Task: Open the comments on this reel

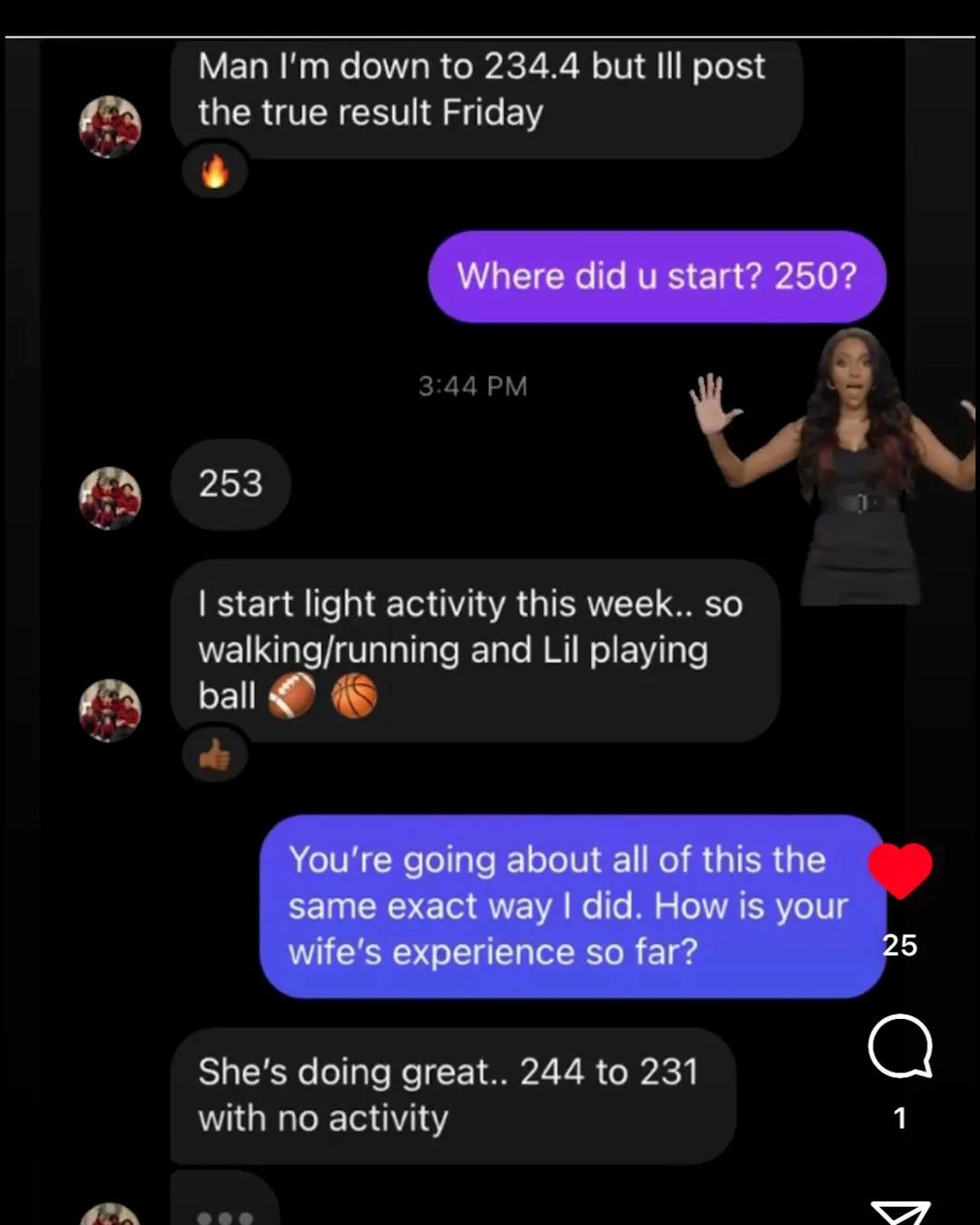Action: tap(899, 1046)
